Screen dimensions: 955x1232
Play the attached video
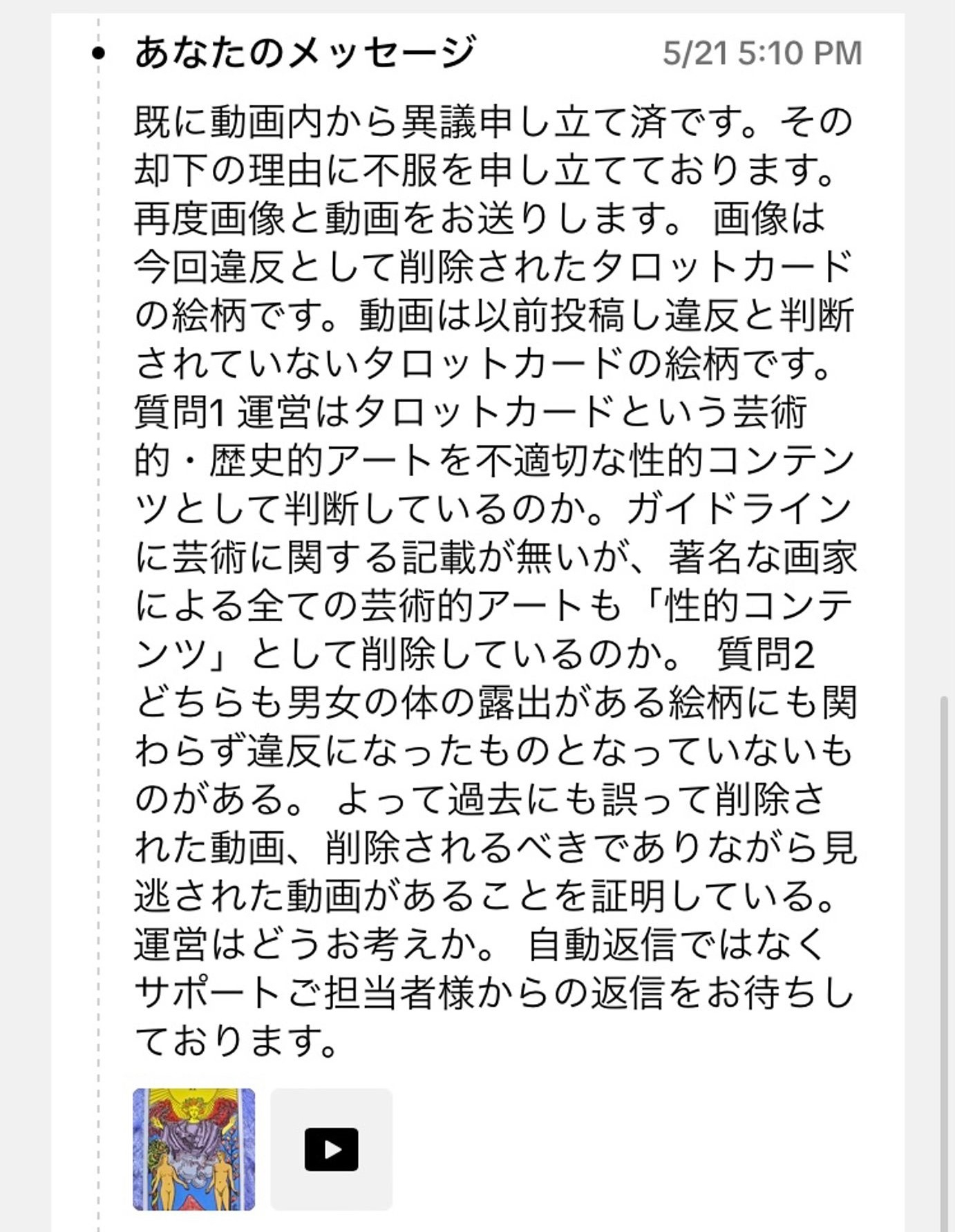click(x=331, y=1149)
